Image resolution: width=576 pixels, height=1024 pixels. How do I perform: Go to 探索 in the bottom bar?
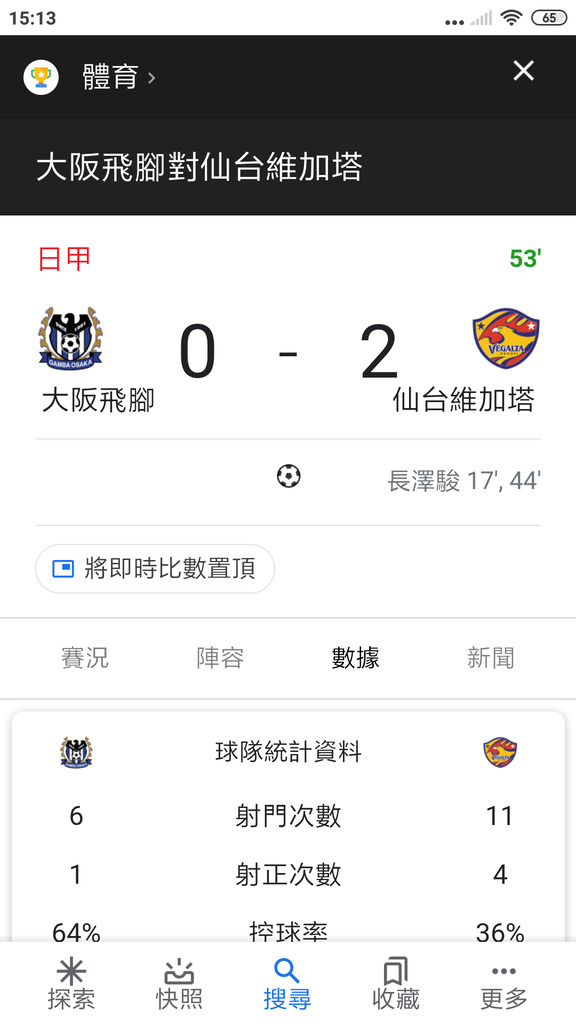71,984
